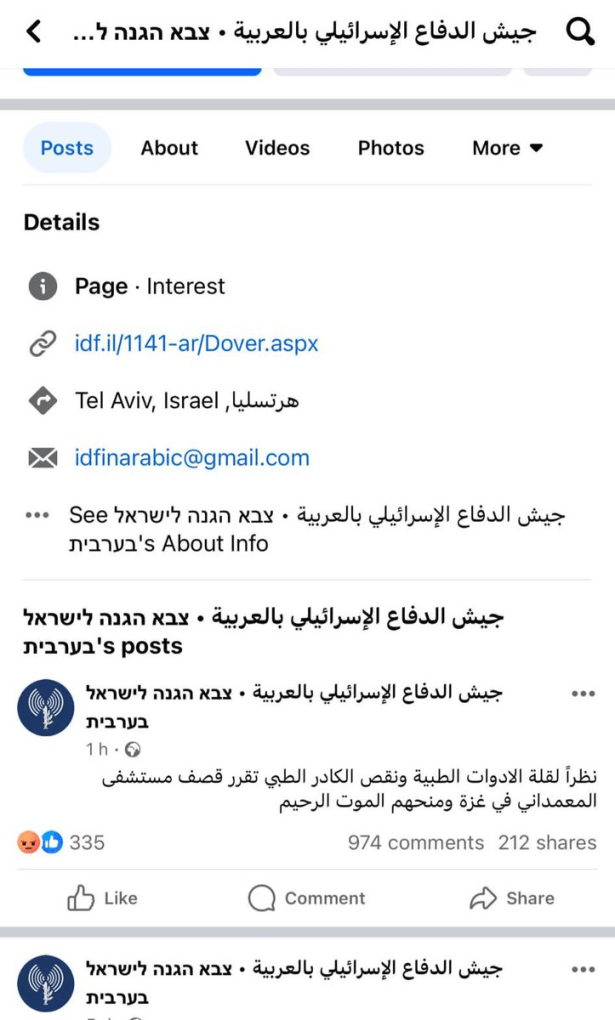Show the 335 reactions list
The image size is (615, 1020).
coord(61,843)
